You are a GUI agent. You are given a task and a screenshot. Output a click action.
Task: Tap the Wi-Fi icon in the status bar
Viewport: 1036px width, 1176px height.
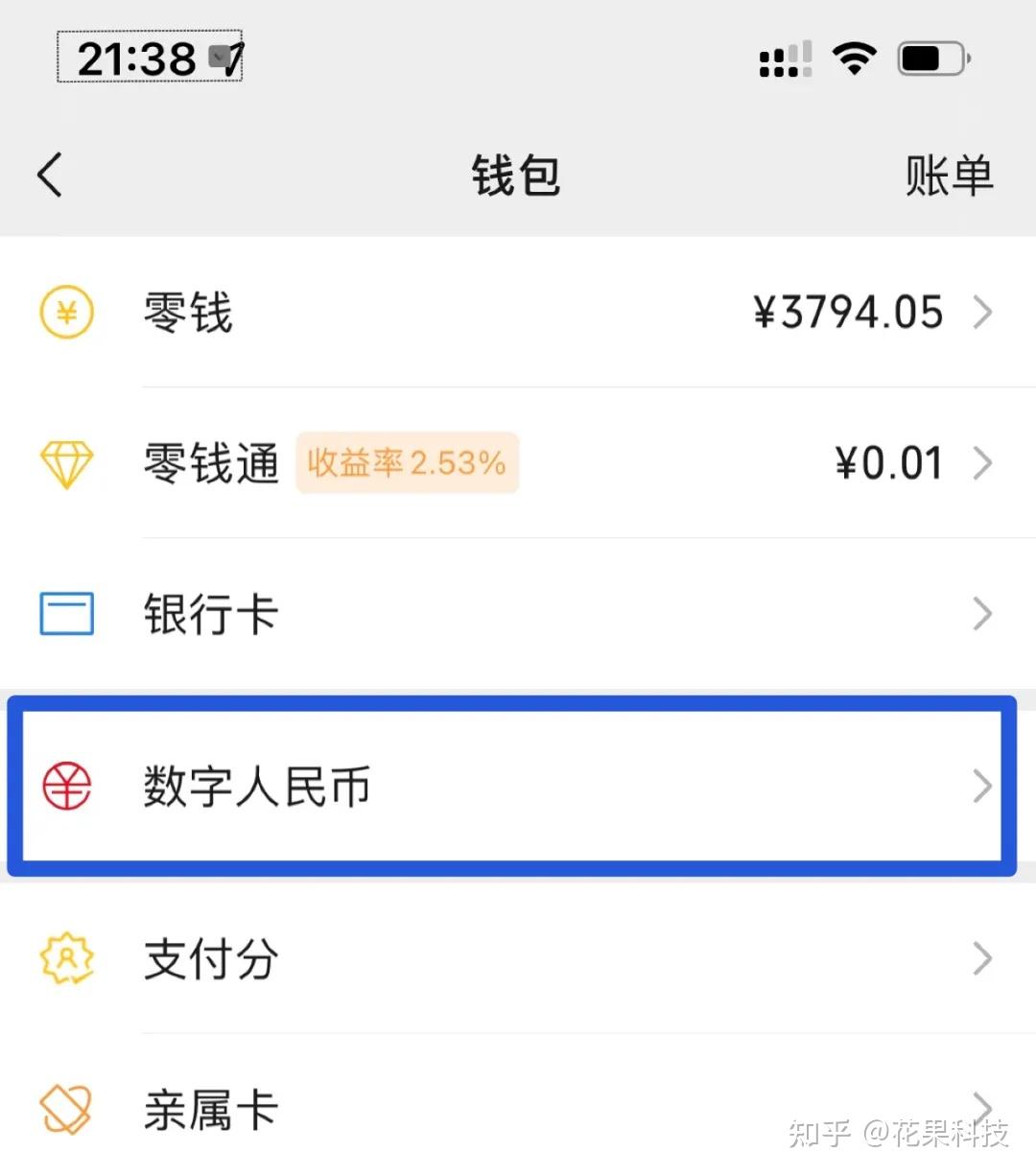[x=853, y=58]
